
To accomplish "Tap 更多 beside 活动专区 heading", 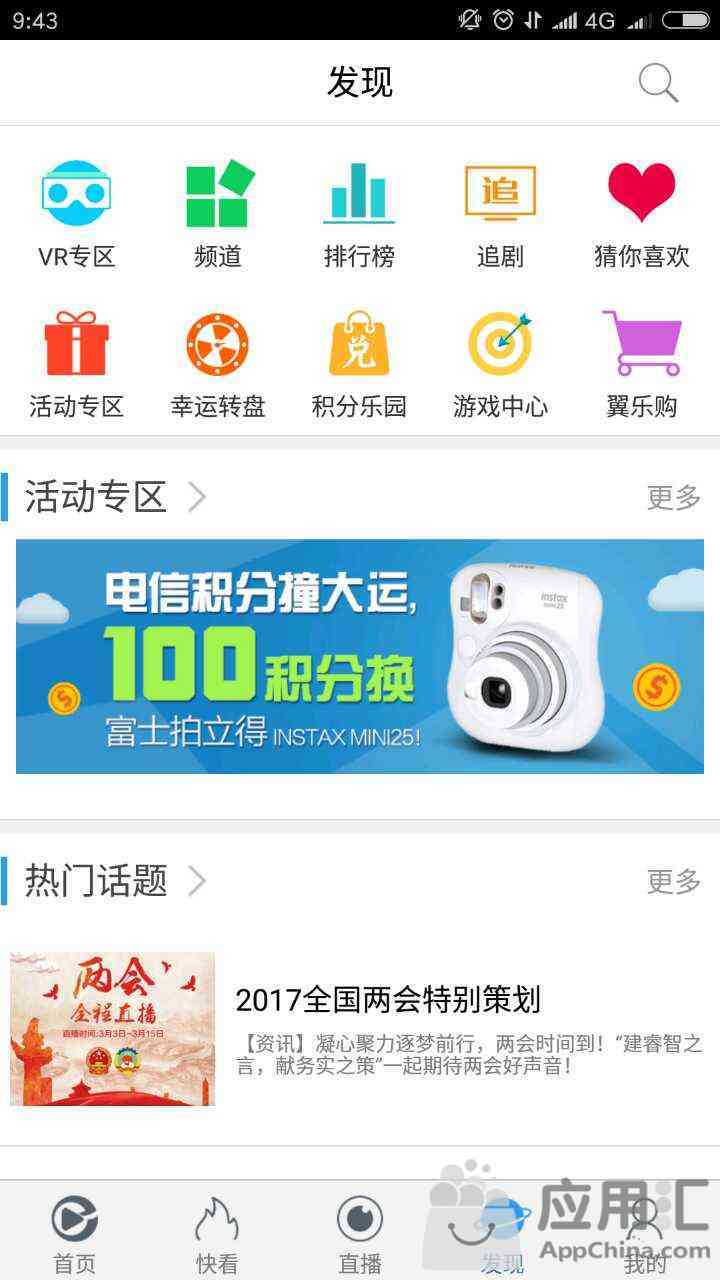I will pos(674,497).
